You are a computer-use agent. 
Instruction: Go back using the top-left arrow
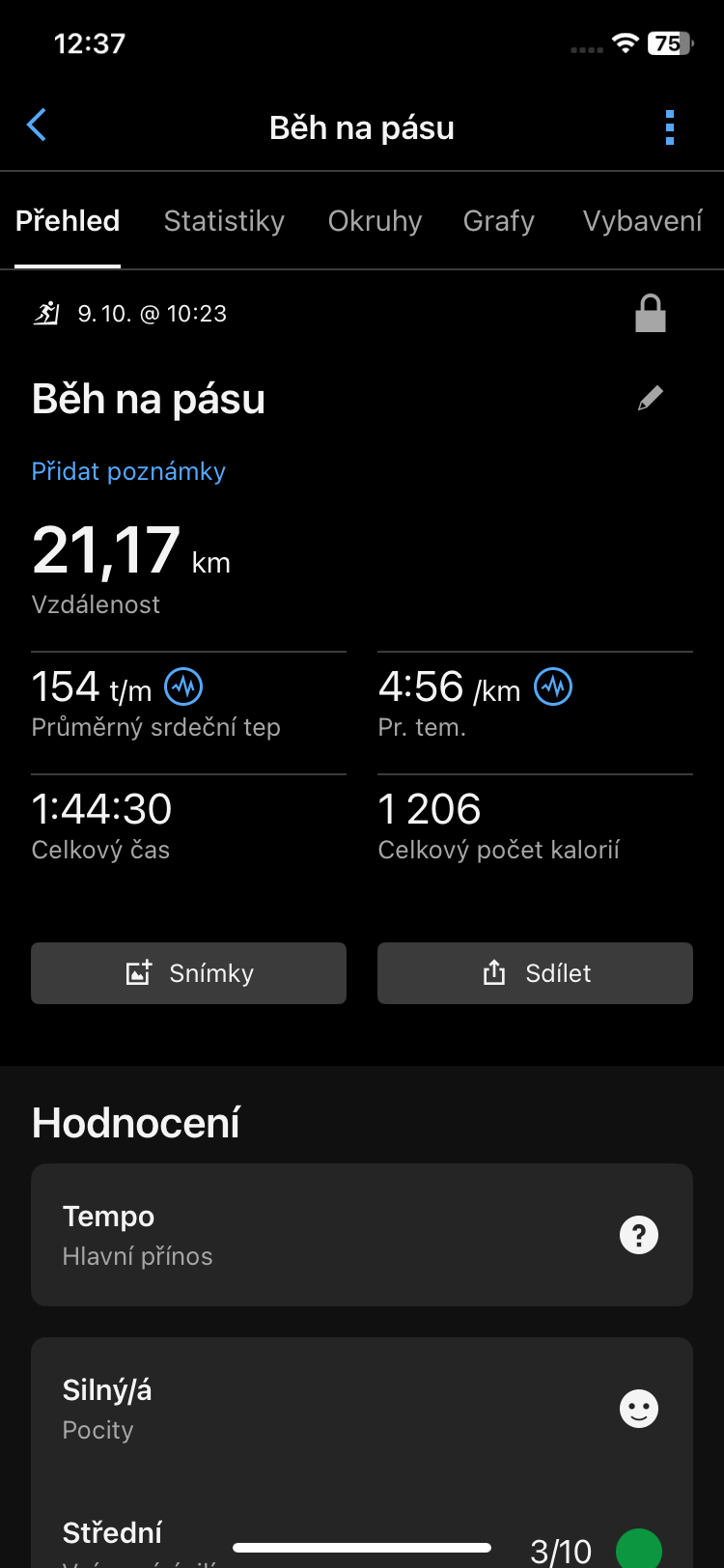[37, 126]
